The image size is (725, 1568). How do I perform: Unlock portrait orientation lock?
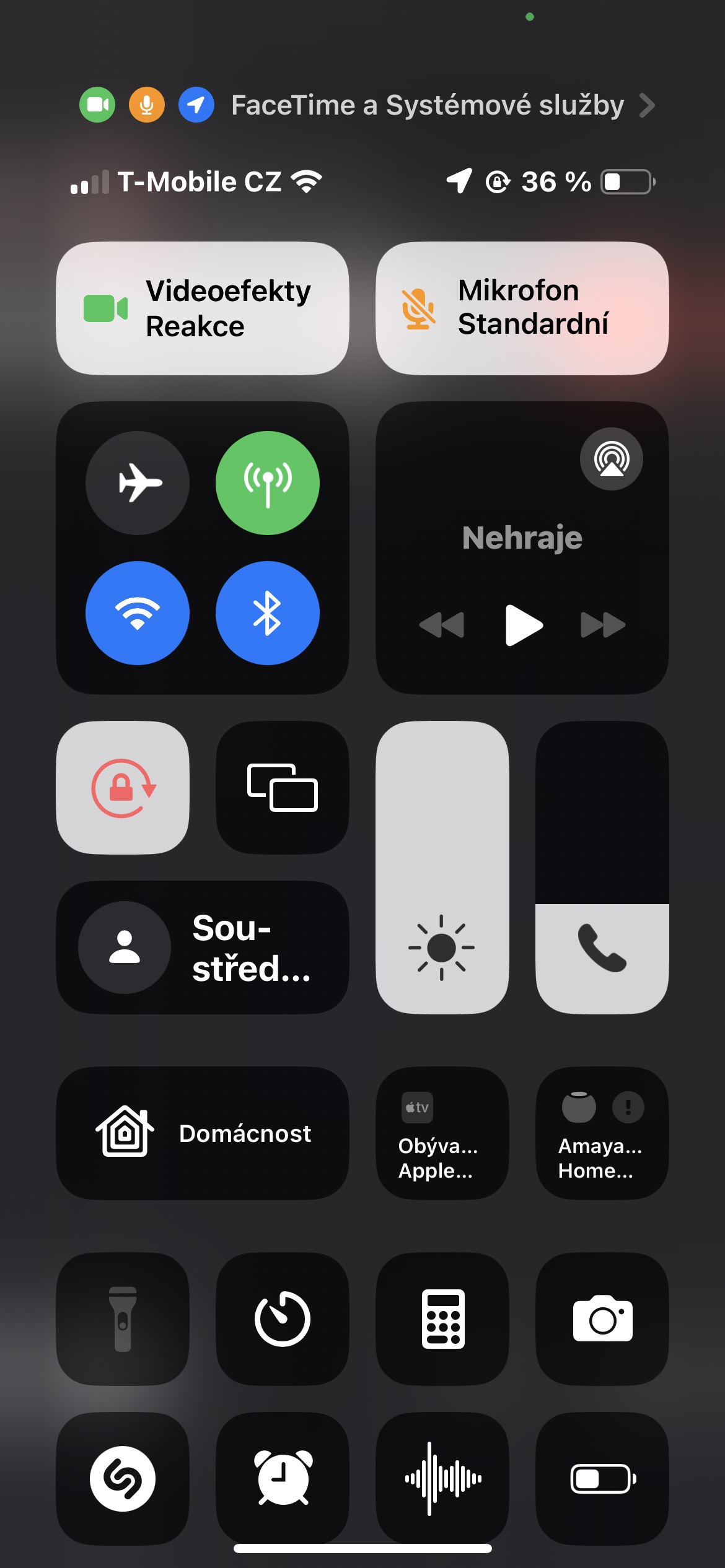point(123,788)
